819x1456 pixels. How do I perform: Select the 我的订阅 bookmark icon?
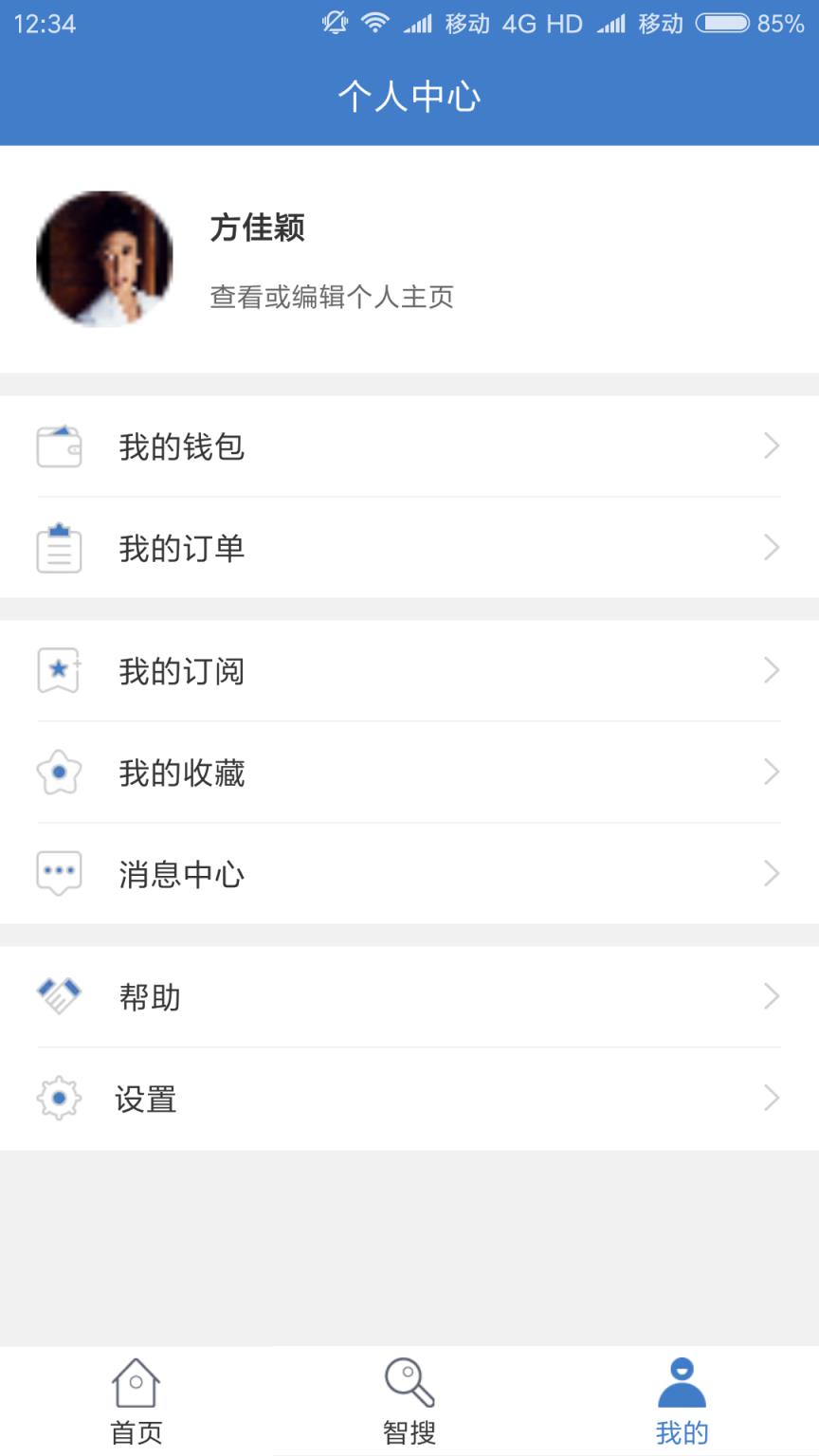59,671
